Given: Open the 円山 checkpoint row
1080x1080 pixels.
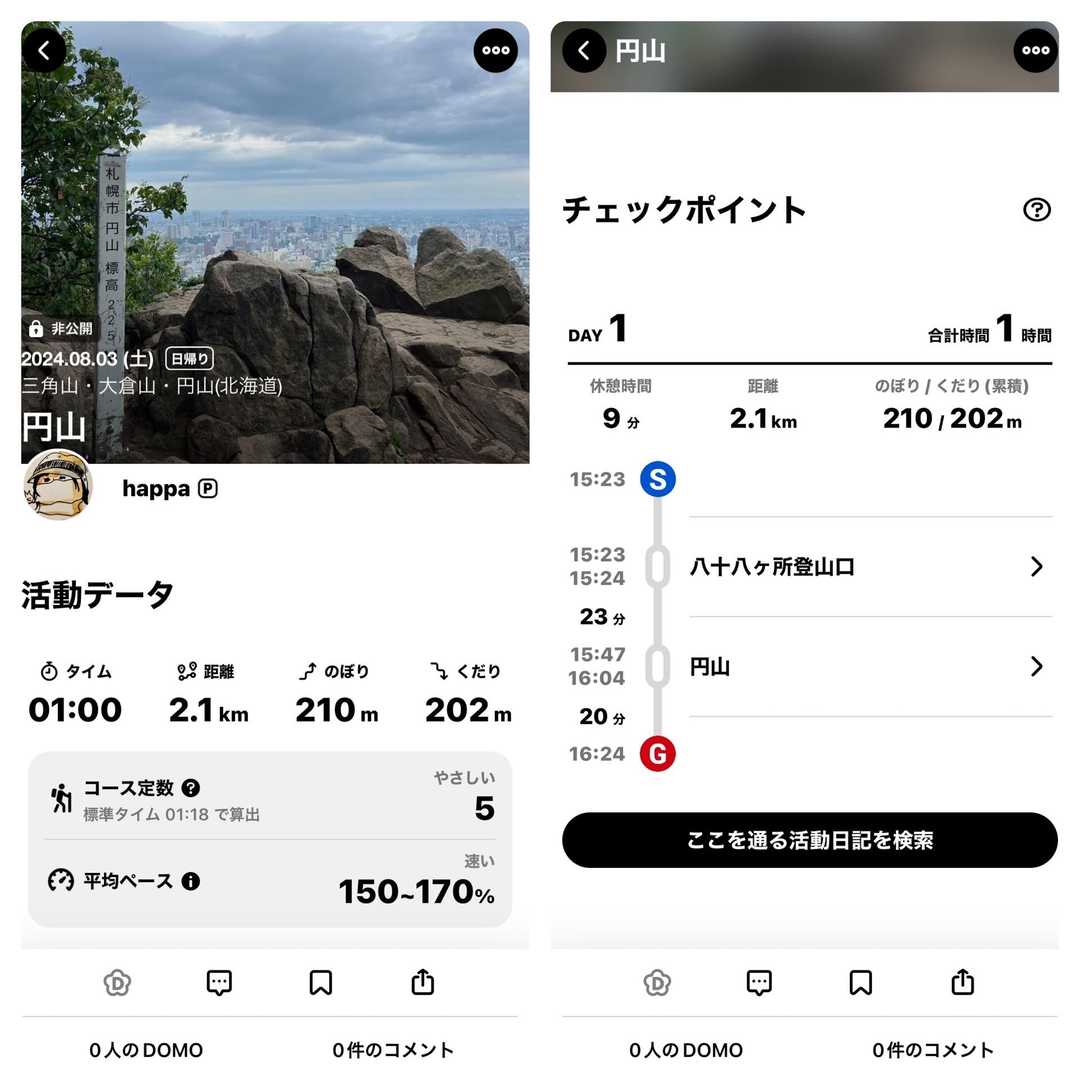Looking at the screenshot, I should pos(871,666).
